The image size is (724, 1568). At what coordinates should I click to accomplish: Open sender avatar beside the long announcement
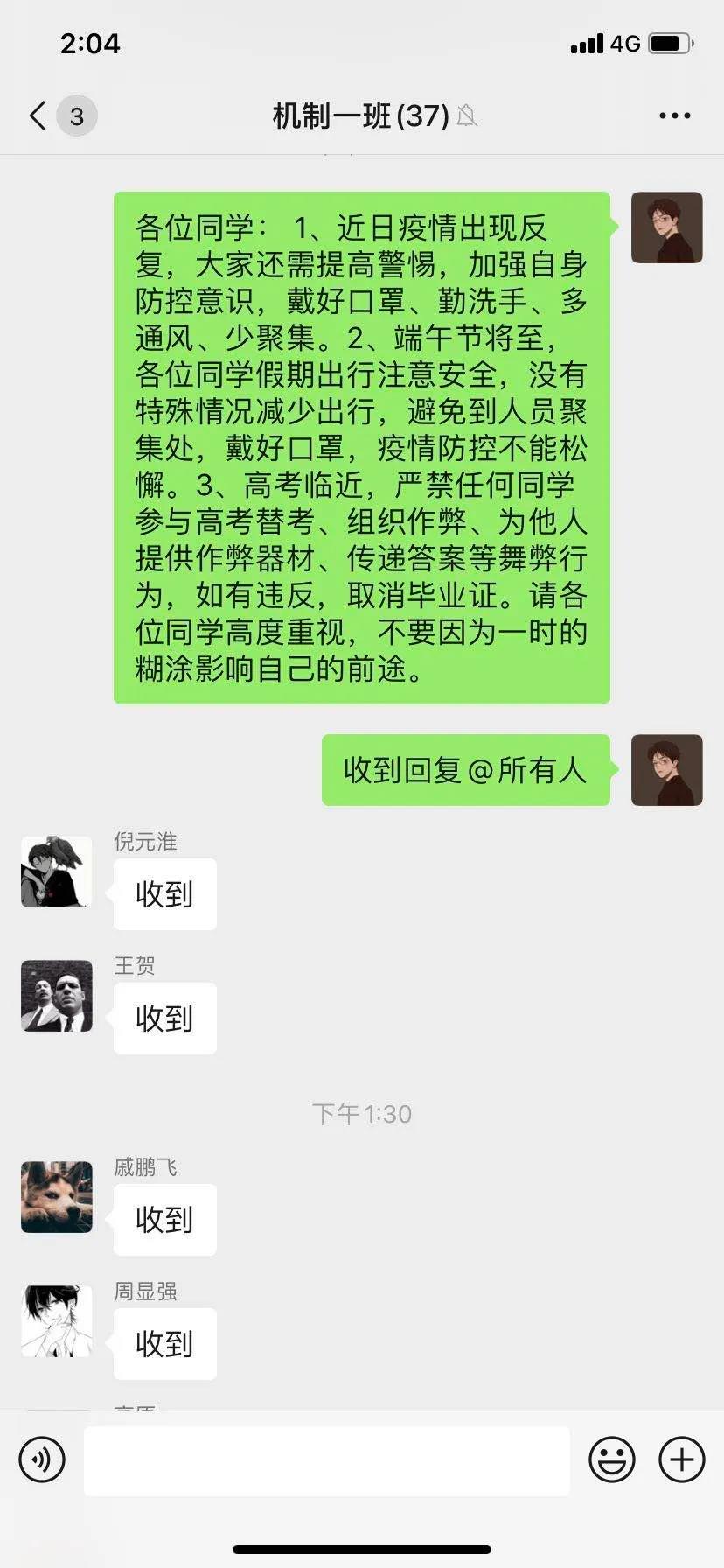click(666, 227)
